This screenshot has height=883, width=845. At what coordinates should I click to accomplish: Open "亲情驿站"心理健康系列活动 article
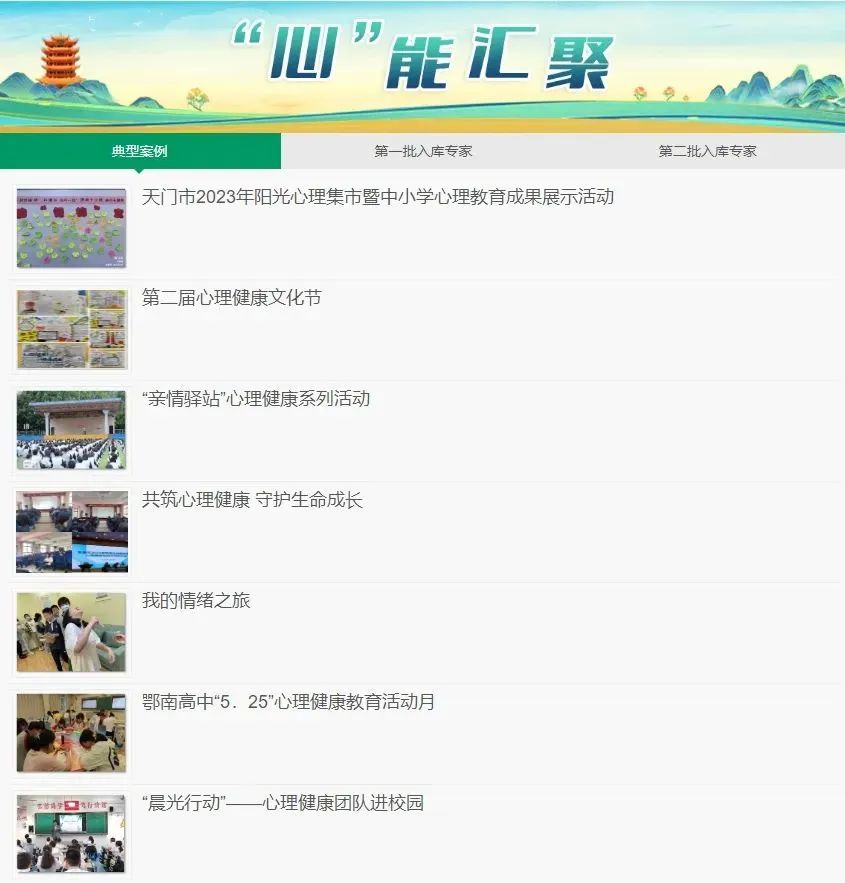256,399
